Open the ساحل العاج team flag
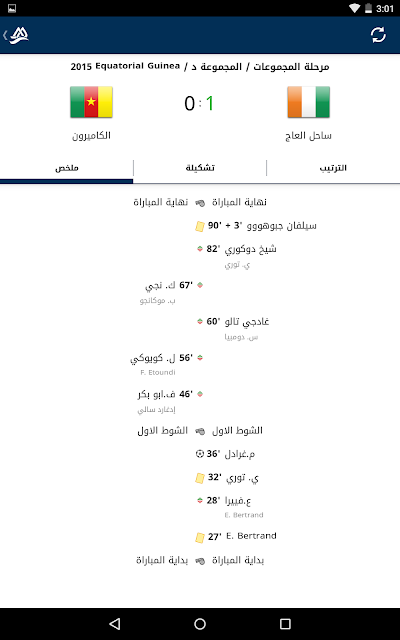The image size is (400, 640). click(309, 102)
